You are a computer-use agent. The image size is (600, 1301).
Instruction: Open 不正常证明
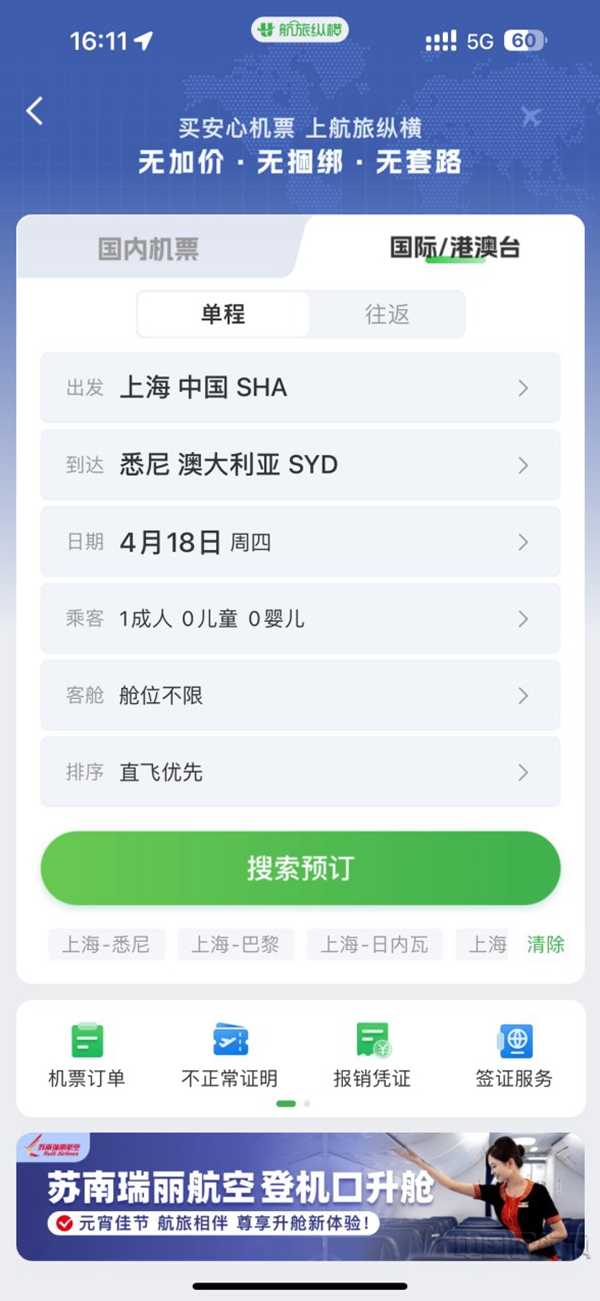click(229, 1056)
